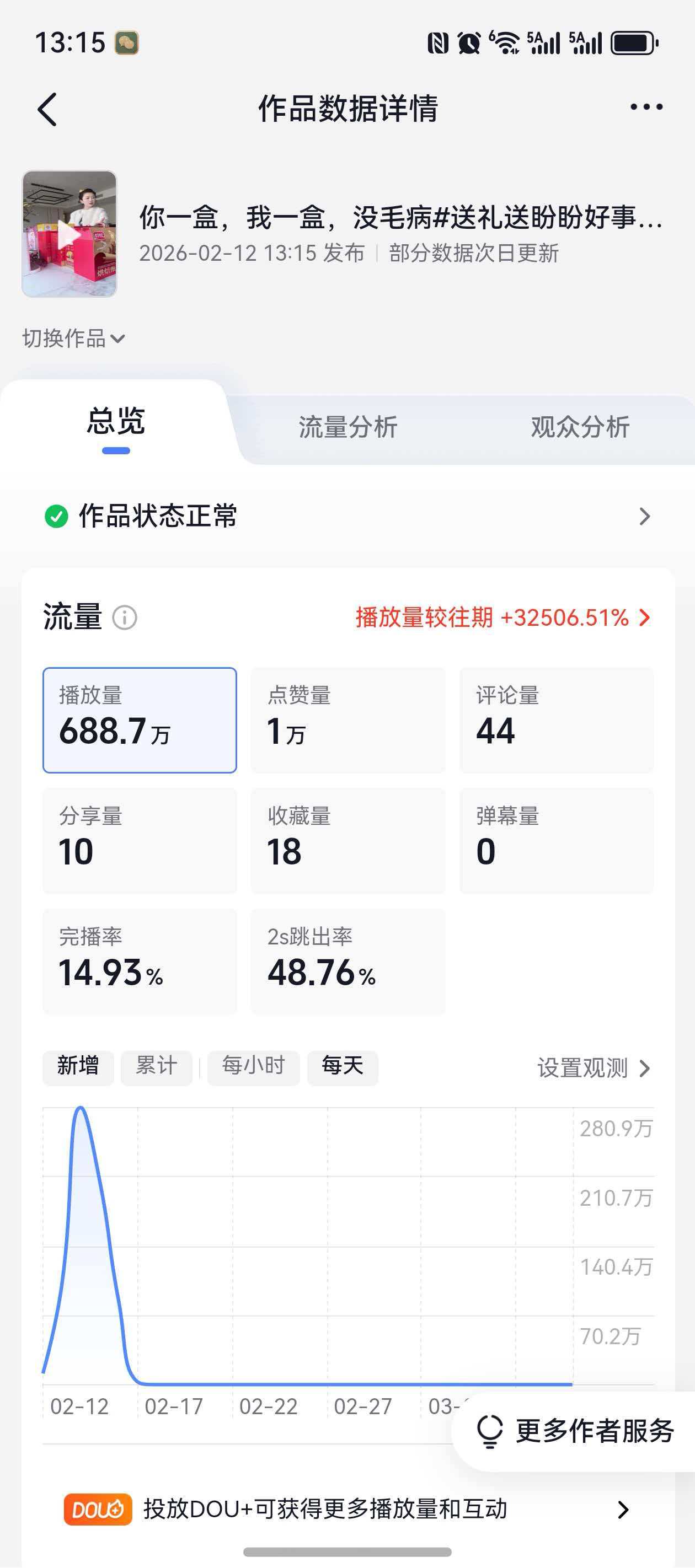The width and height of the screenshot is (695, 1568).
Task: Open the 播放量较往期 +32506.51% comparison link
Action: coord(502,618)
